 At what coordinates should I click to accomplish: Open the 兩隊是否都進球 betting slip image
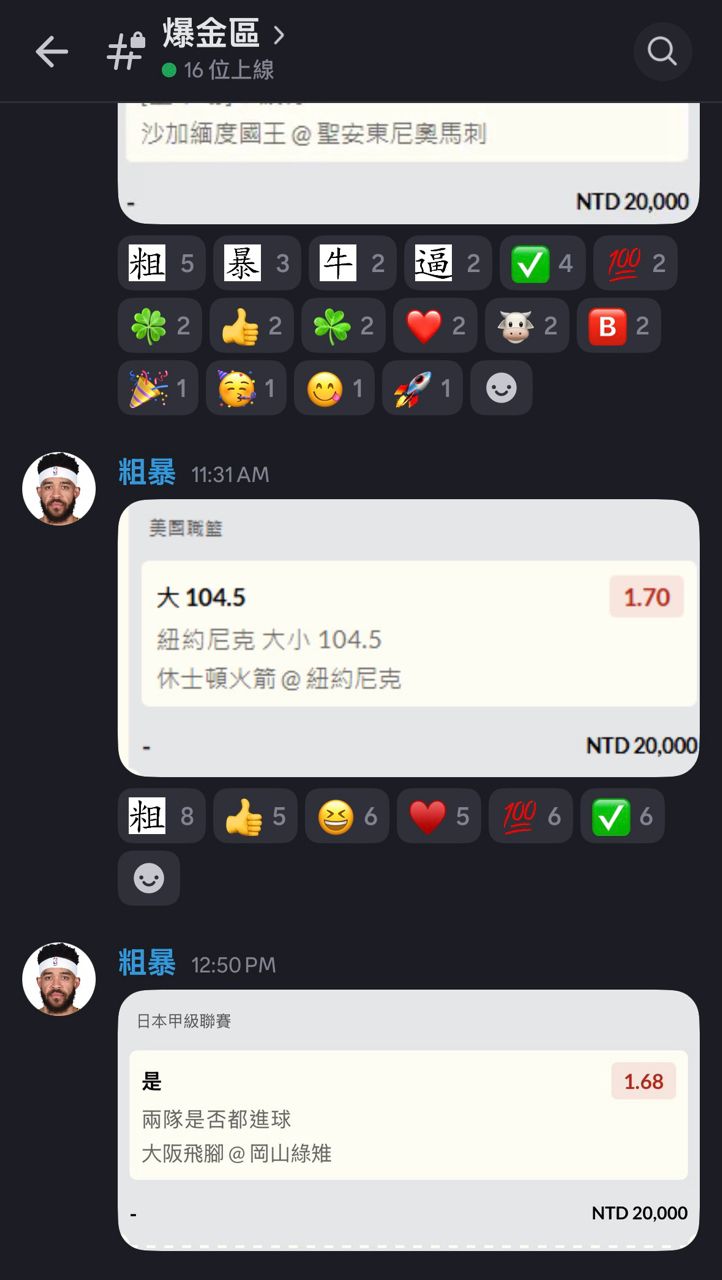[x=408, y=1118]
